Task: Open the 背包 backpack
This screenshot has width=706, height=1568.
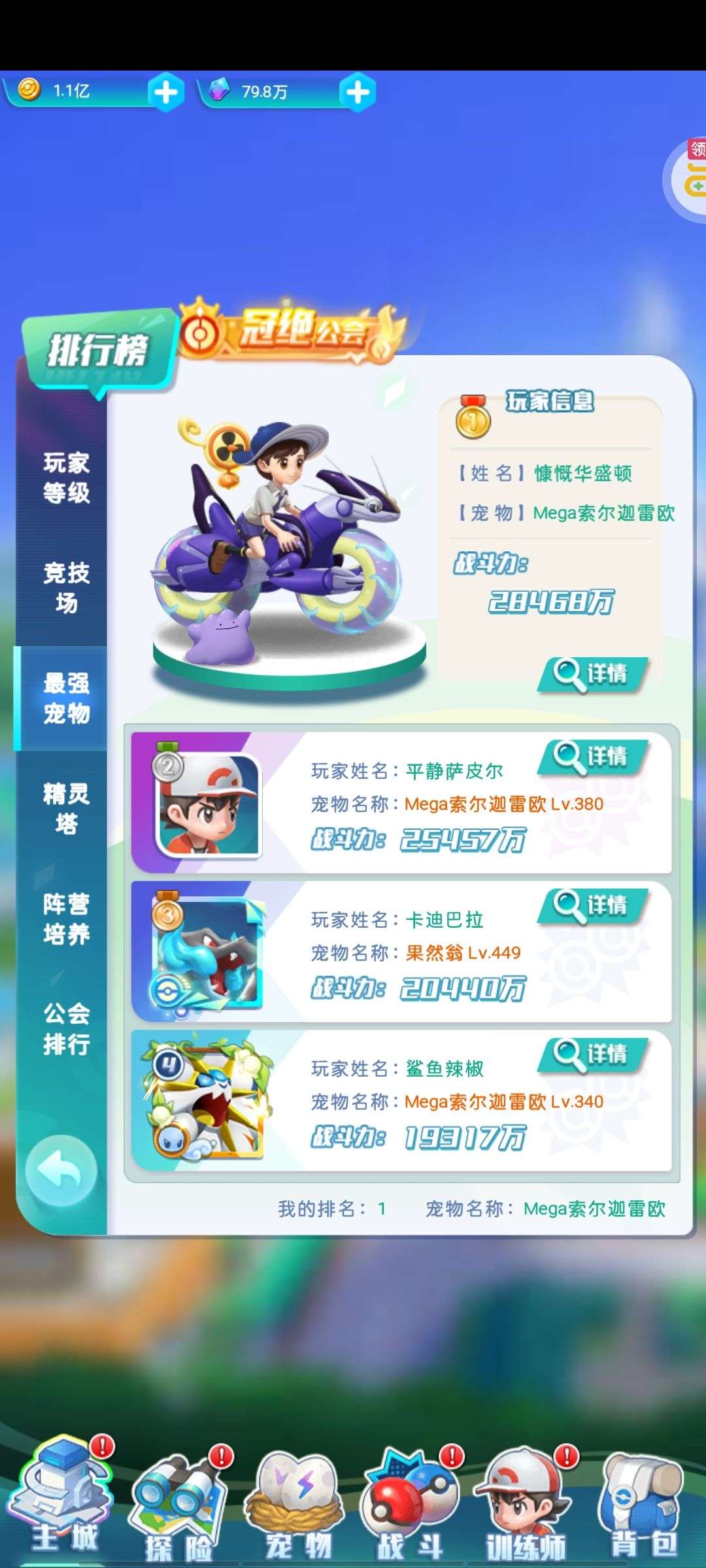Action: pos(644,1506)
